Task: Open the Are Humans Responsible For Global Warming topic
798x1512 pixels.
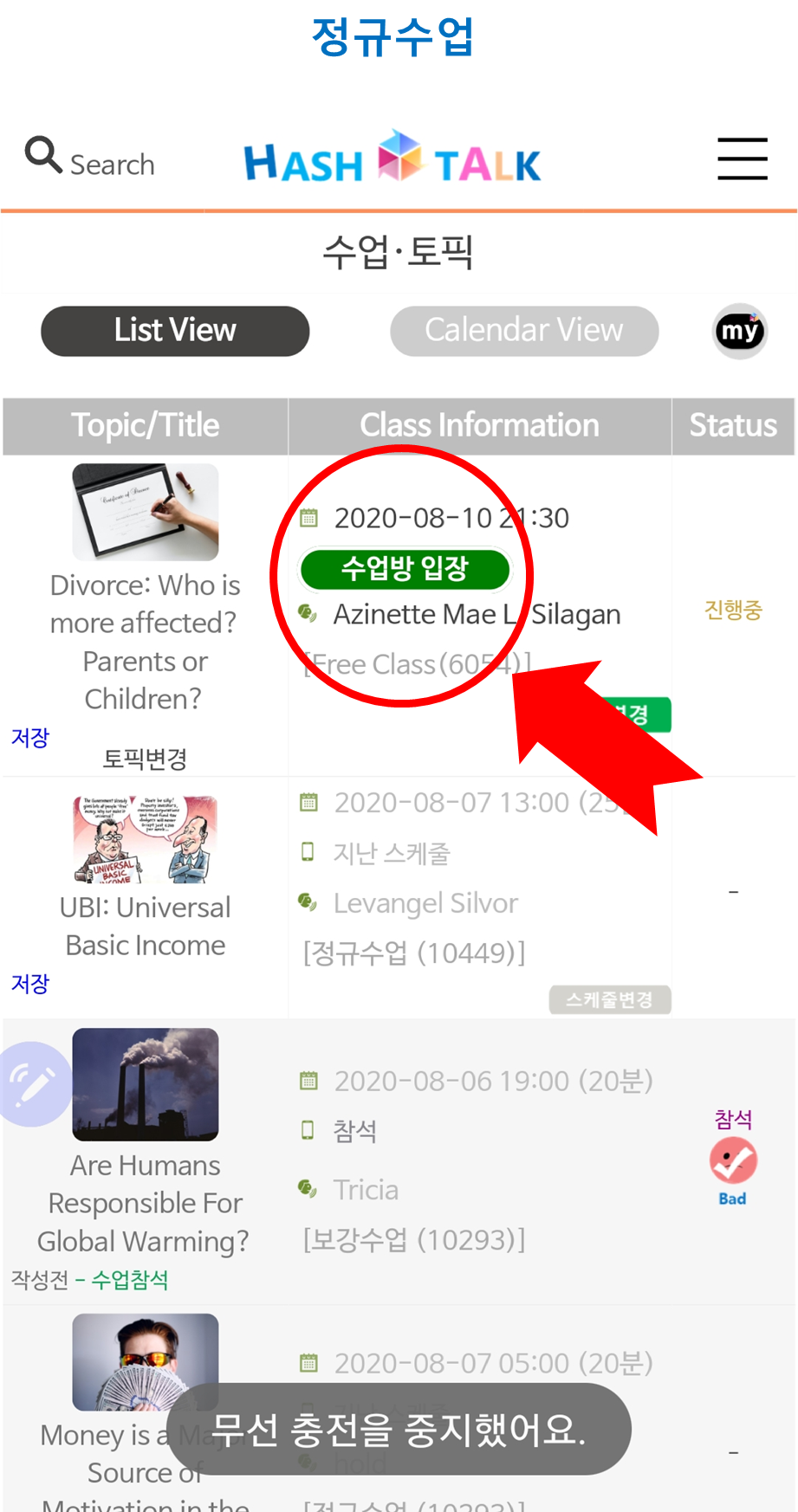Action: pyautogui.click(x=146, y=1203)
